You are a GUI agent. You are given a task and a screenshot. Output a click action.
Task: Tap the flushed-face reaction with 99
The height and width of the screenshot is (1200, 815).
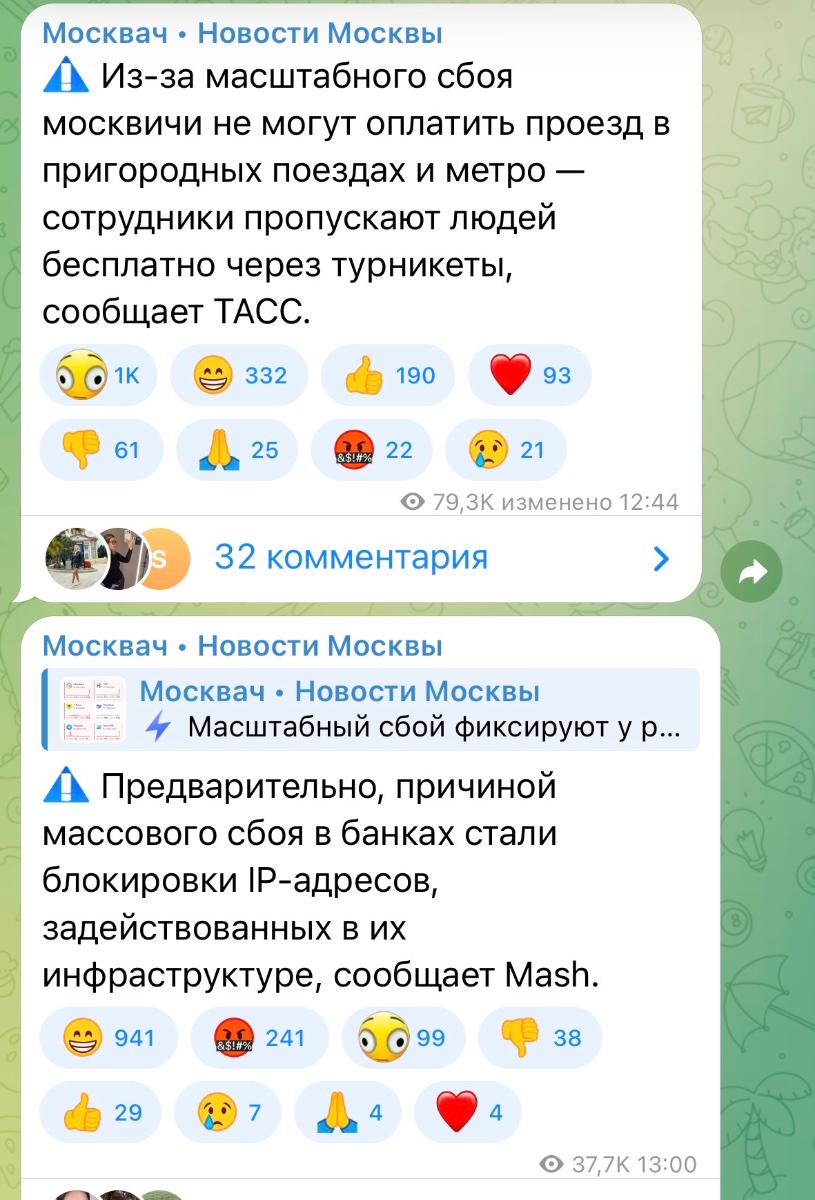tap(402, 1038)
